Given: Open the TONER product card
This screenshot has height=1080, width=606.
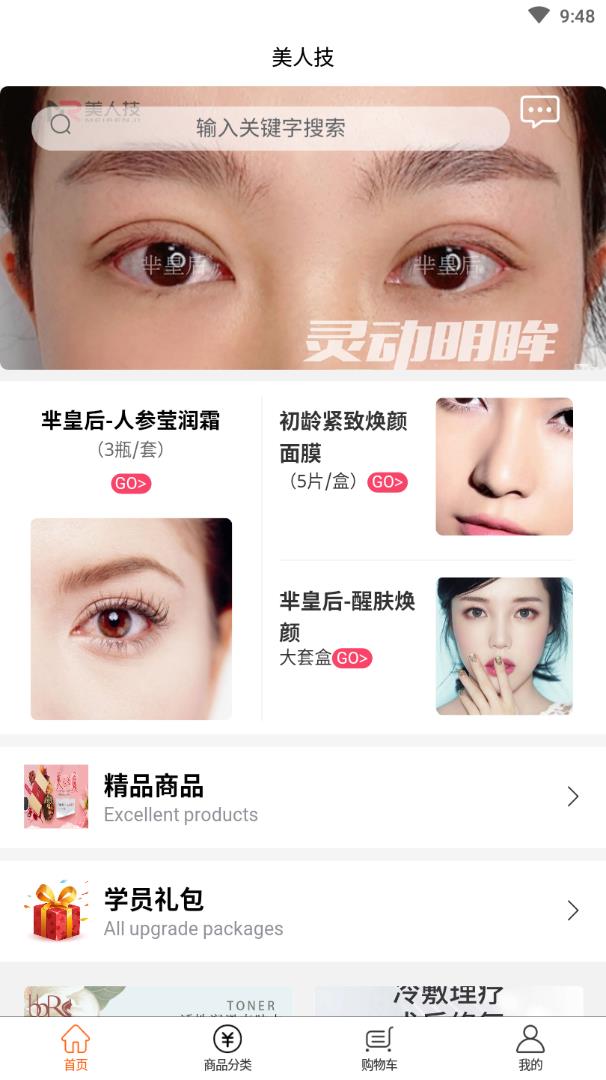Looking at the screenshot, I should (x=158, y=1000).
